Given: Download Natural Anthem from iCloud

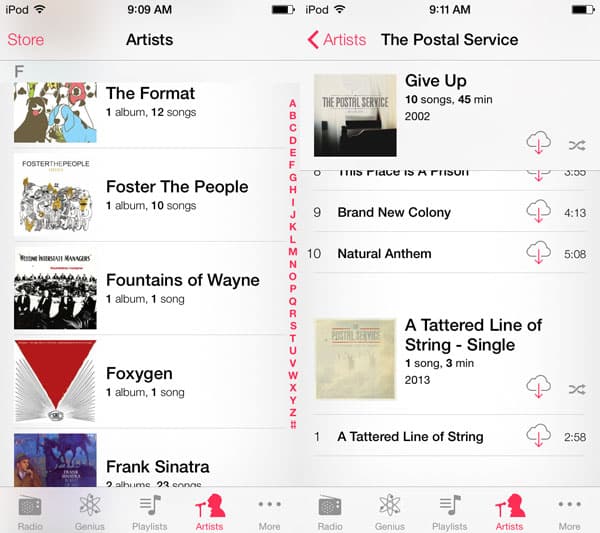Looking at the screenshot, I should click(539, 252).
